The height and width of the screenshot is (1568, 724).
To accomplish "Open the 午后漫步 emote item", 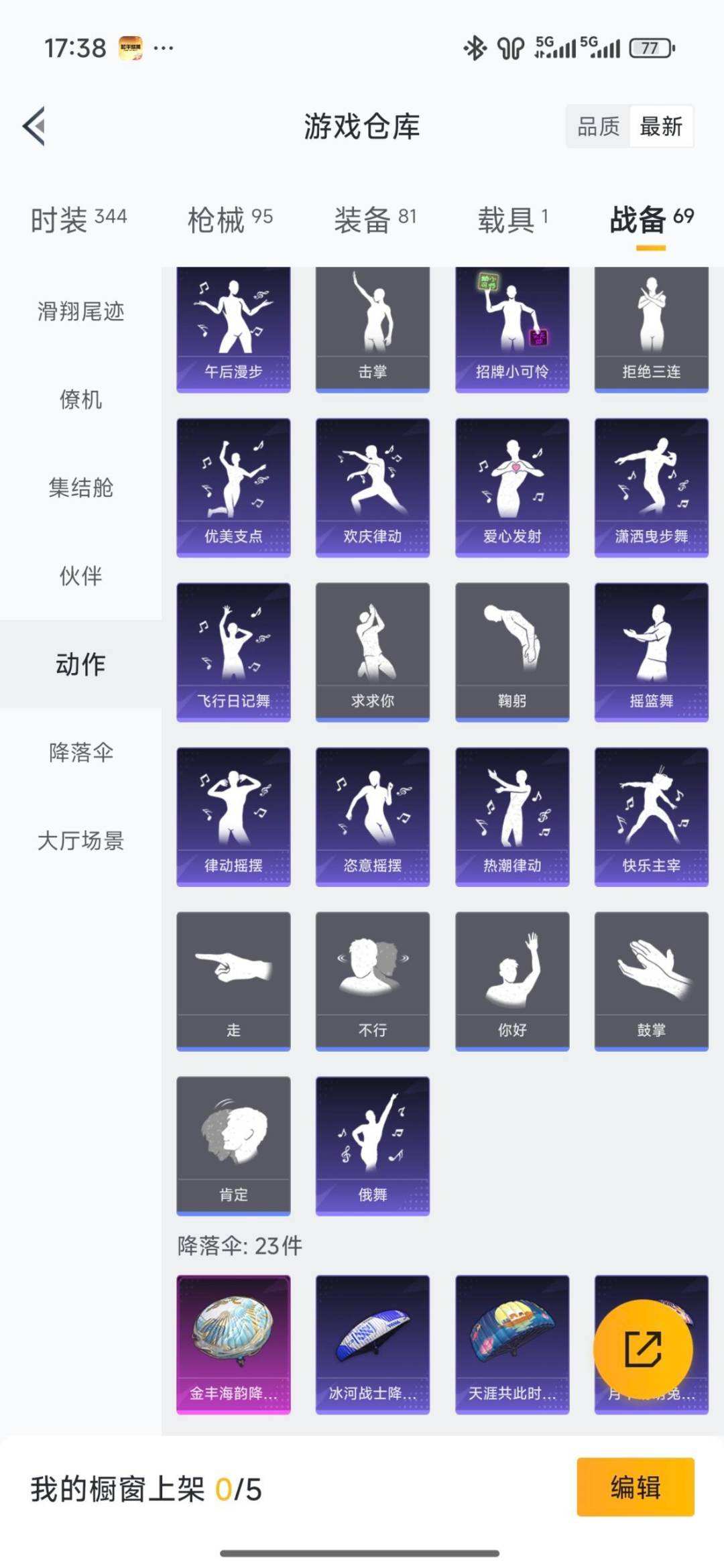I will point(233,328).
